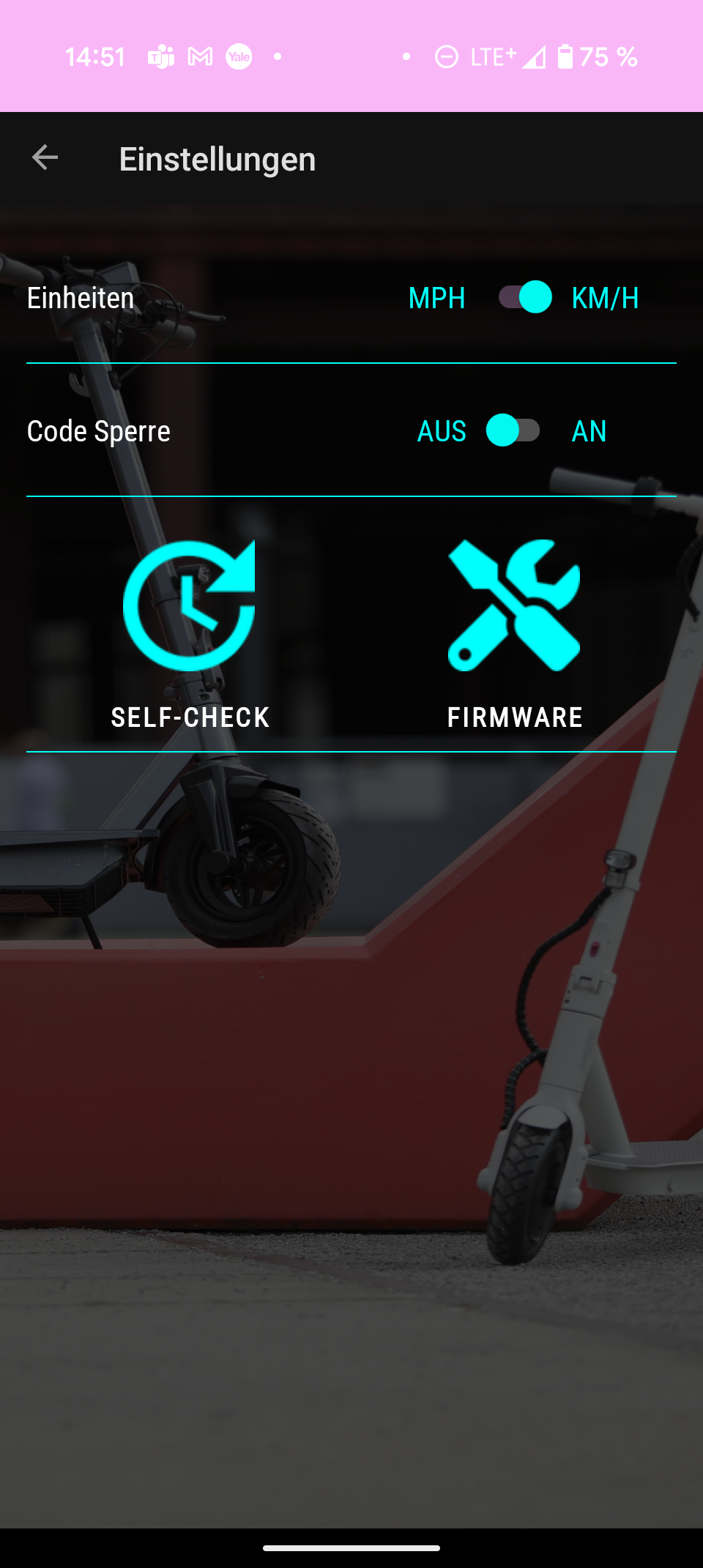This screenshot has width=703, height=1568.
Task: Enable the Code Sperre switch
Action: pyautogui.click(x=513, y=430)
